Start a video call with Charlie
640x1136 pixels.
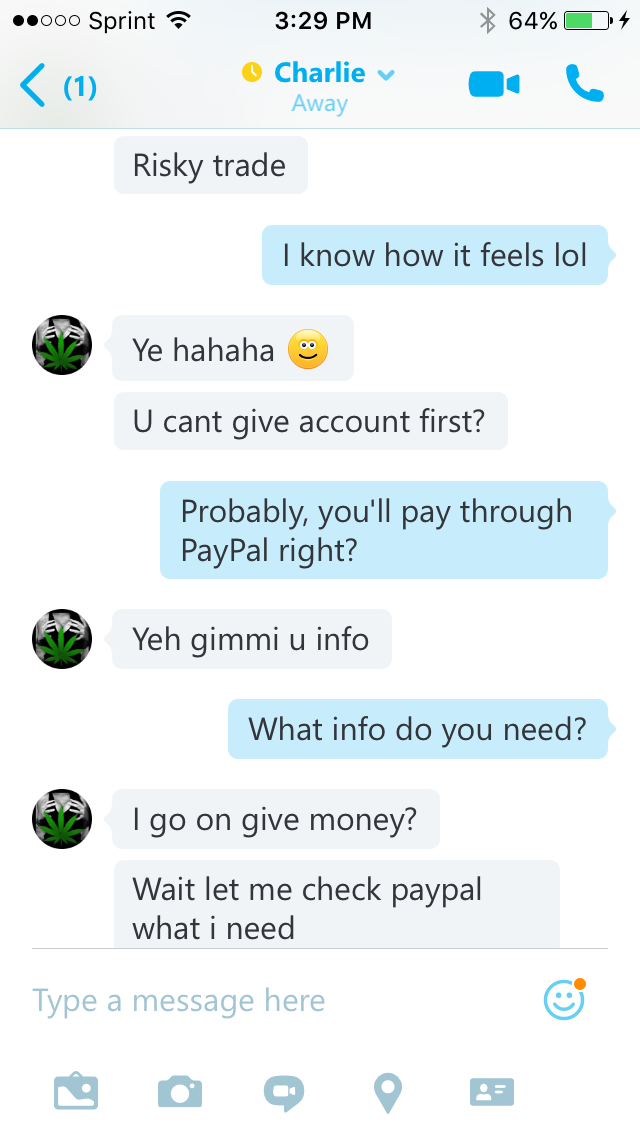pyautogui.click(x=494, y=85)
